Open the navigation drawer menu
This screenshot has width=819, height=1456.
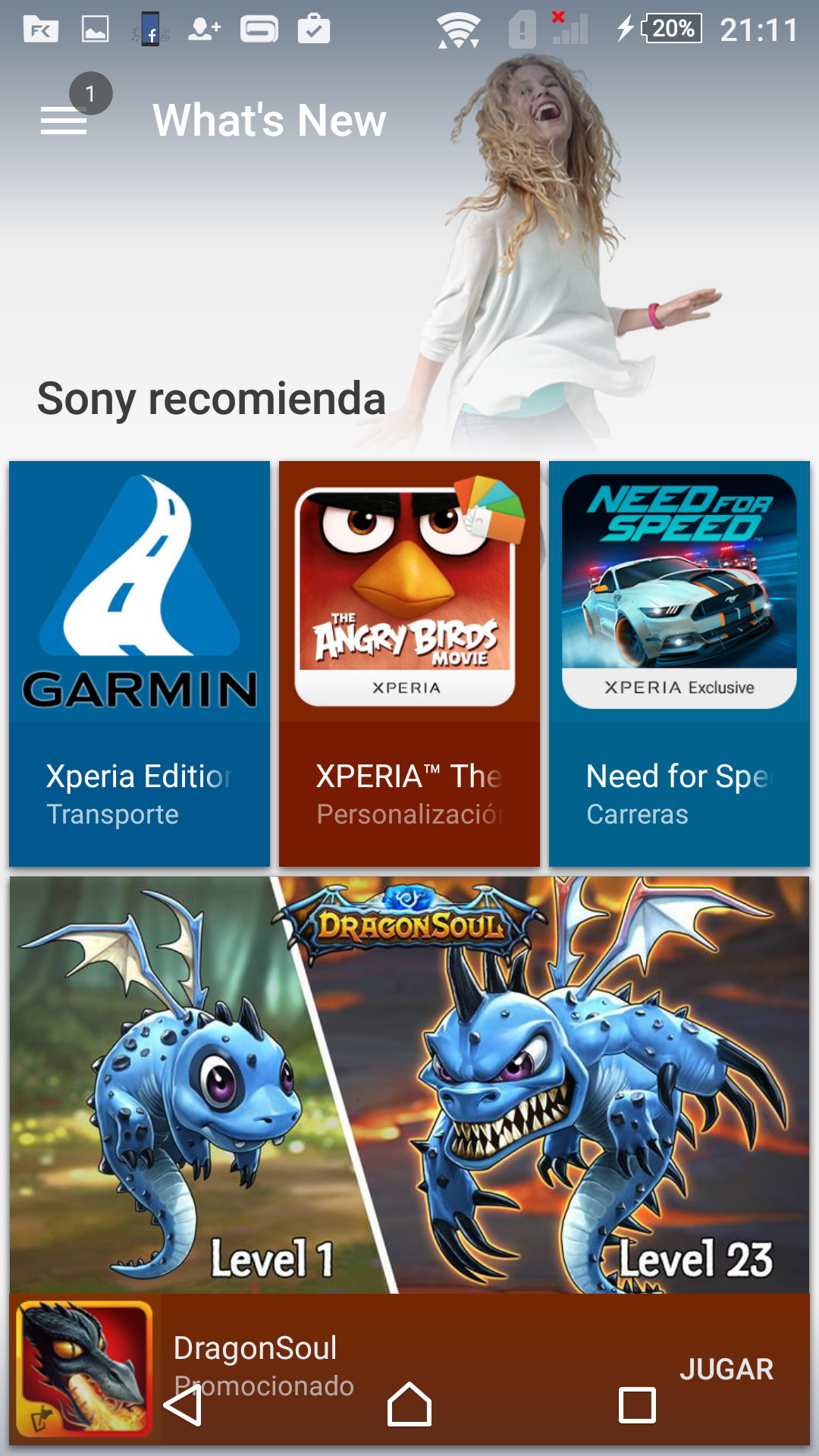click(64, 121)
